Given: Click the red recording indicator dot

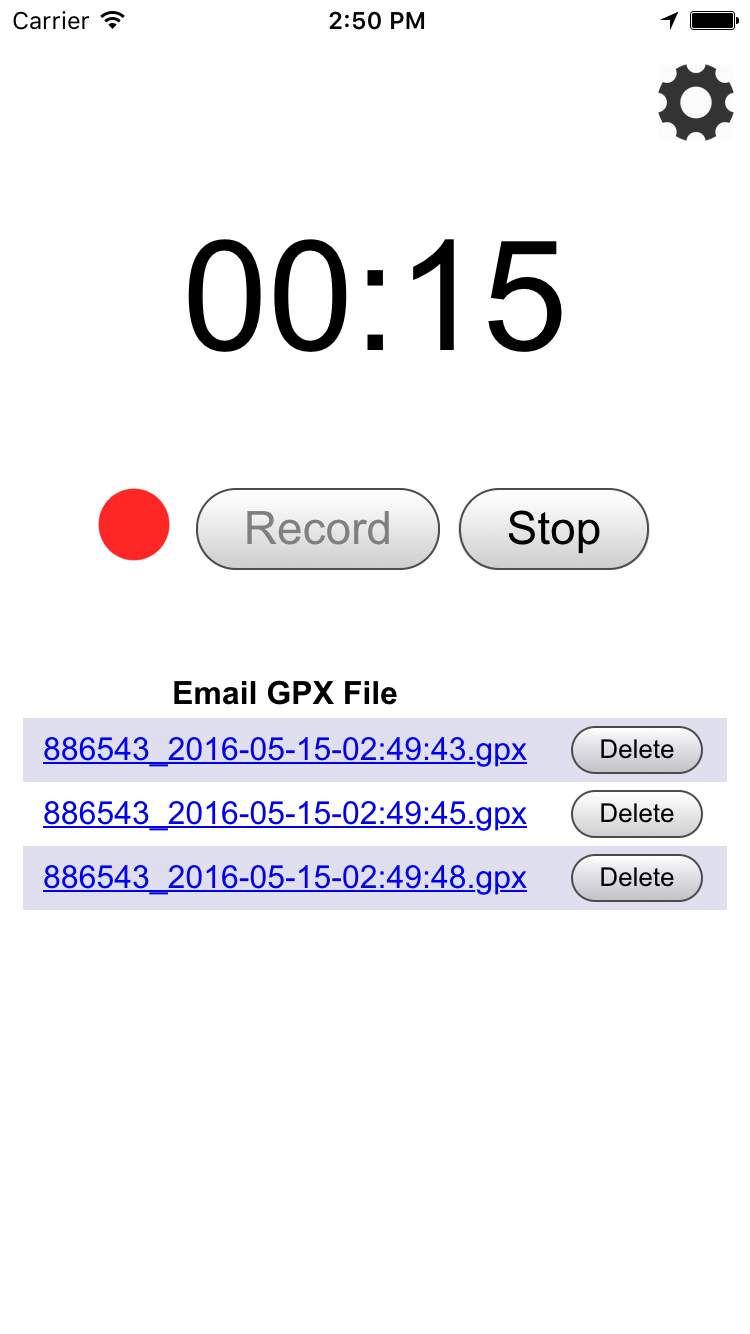Looking at the screenshot, I should [x=134, y=525].
